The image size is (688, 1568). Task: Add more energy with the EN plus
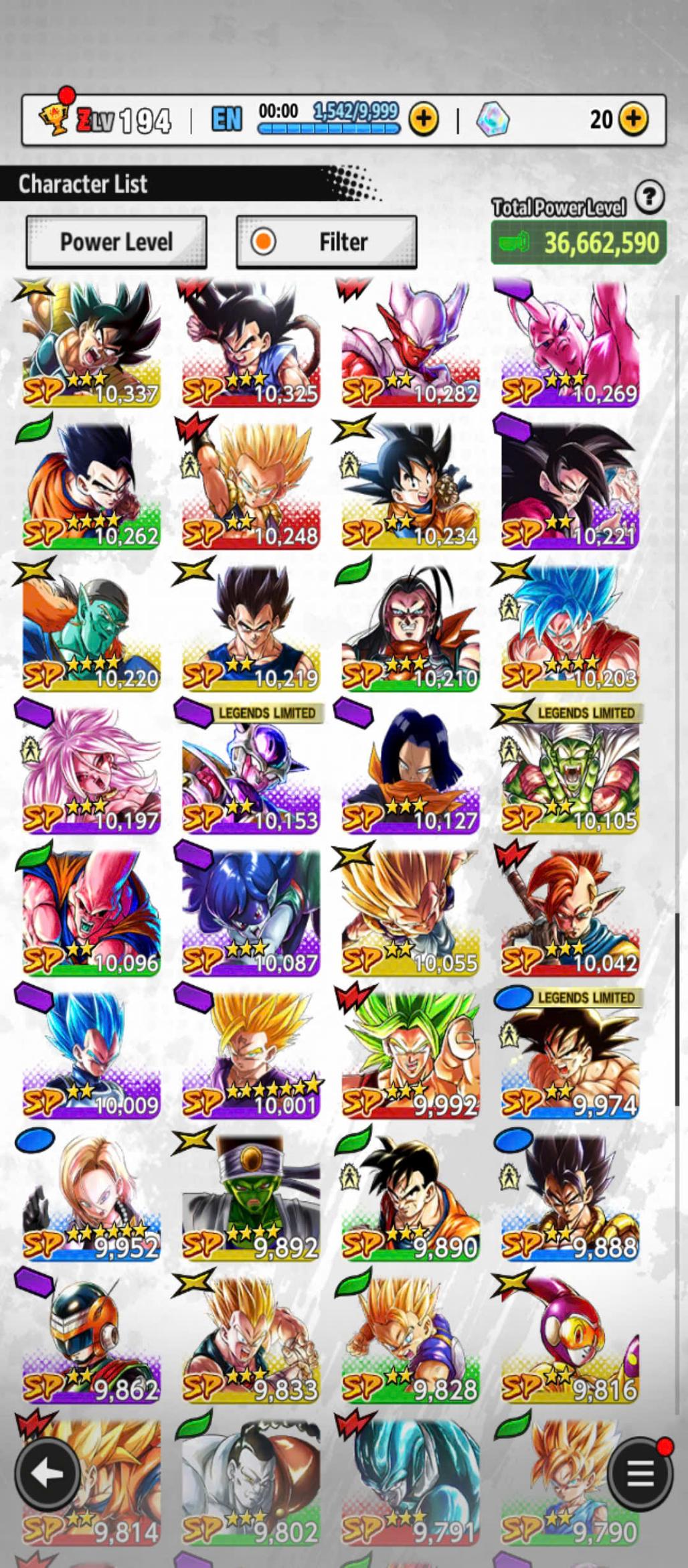point(424,119)
